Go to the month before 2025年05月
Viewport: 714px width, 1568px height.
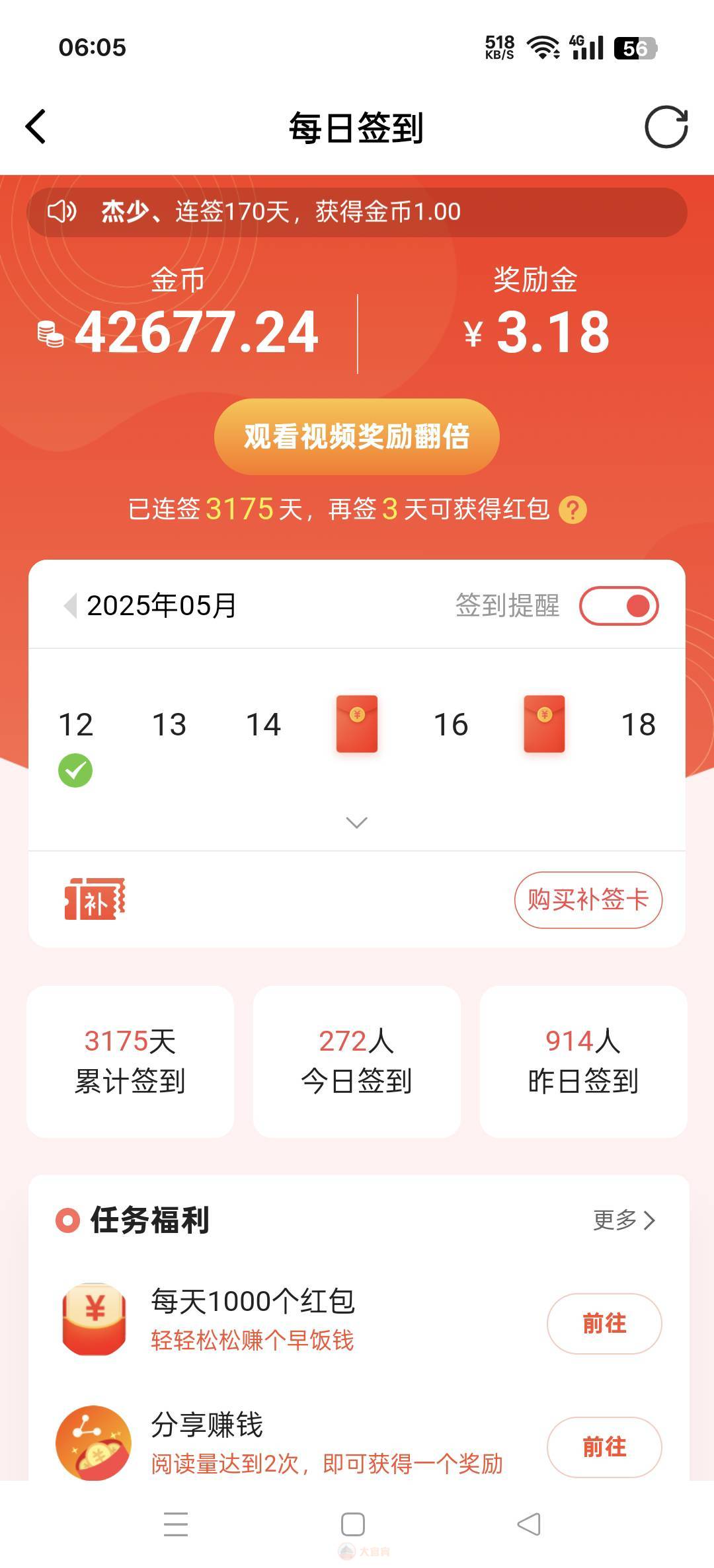[x=70, y=605]
